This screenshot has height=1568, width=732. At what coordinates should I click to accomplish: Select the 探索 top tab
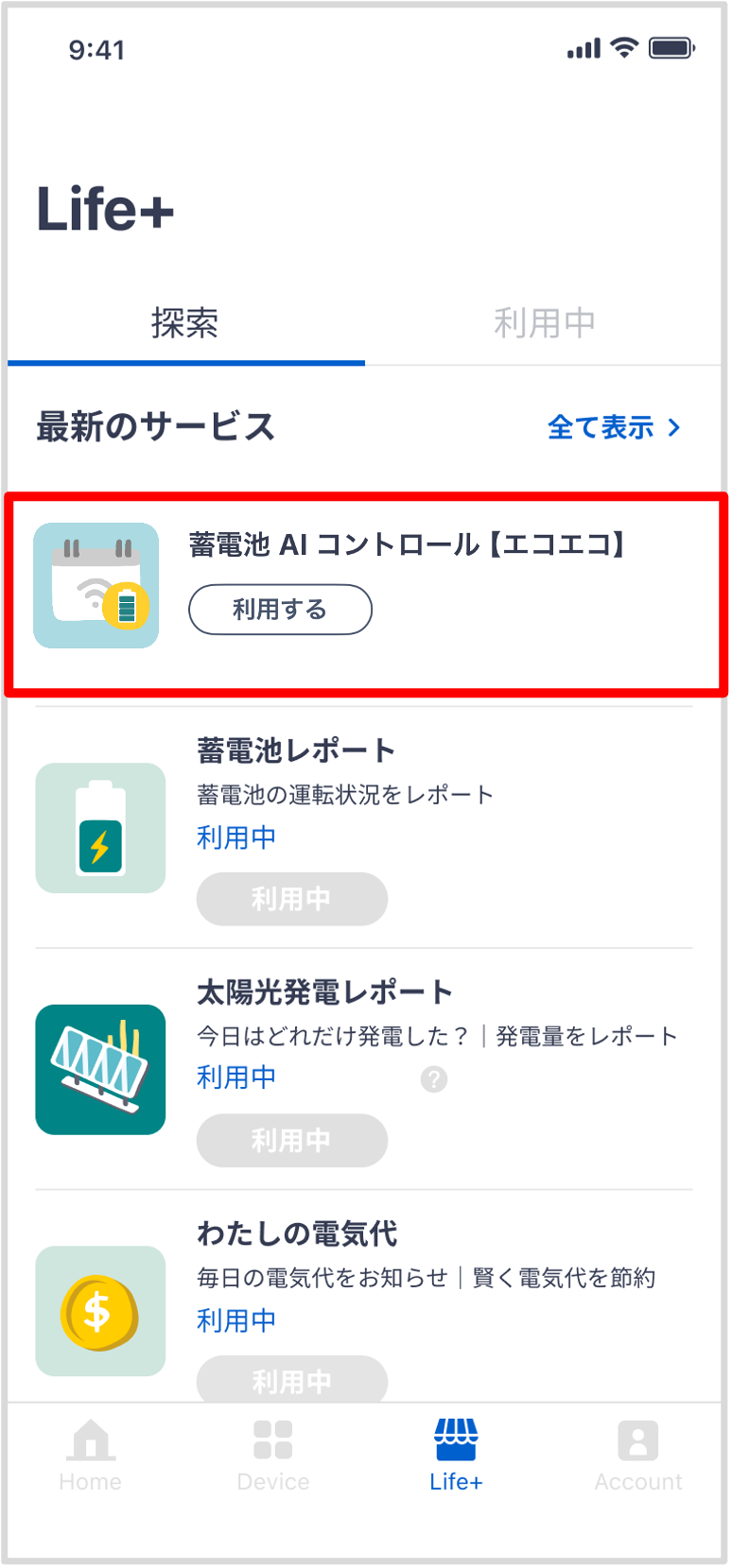tap(185, 323)
